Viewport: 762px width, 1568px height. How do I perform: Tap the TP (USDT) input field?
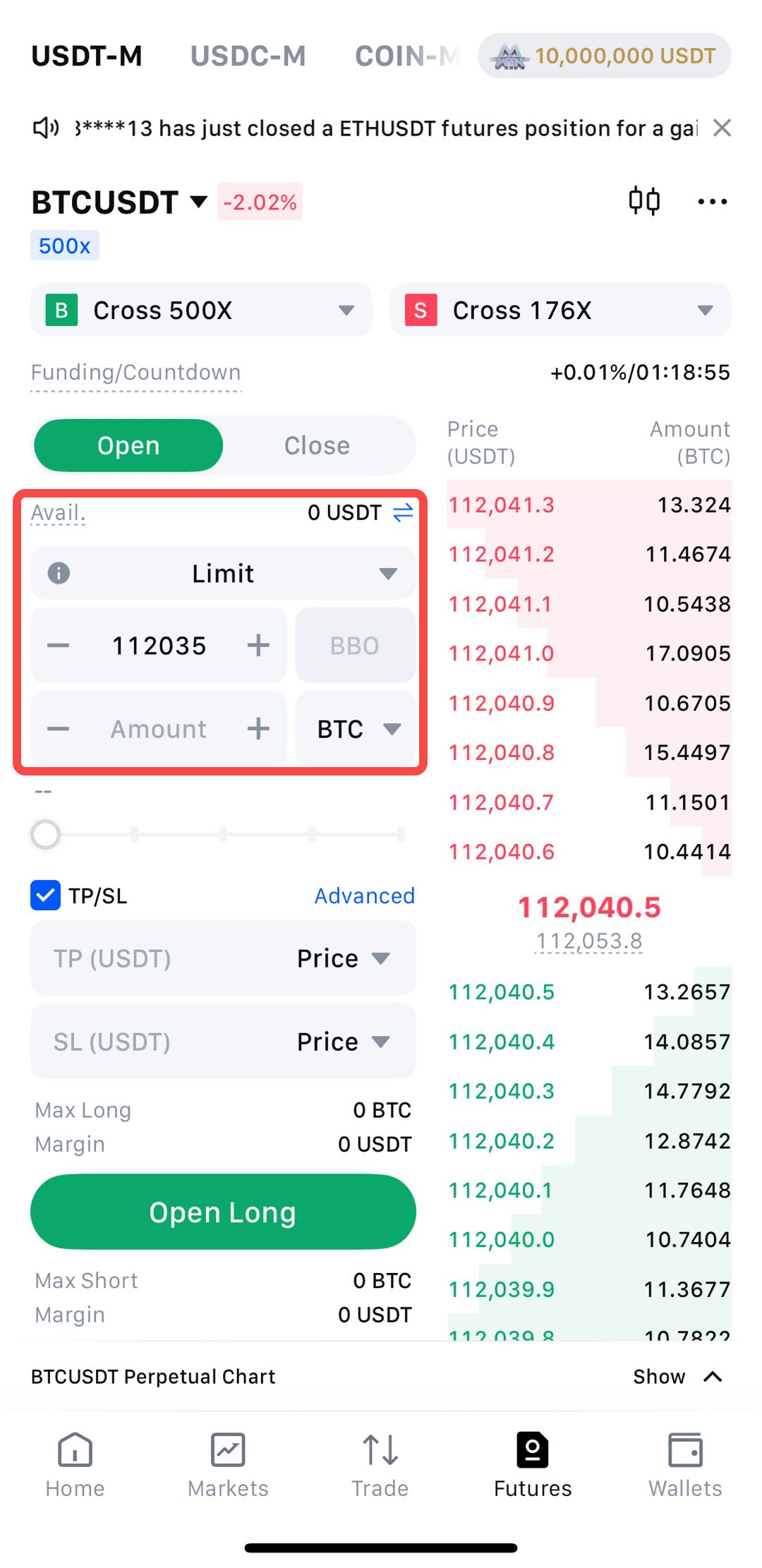pos(155,958)
